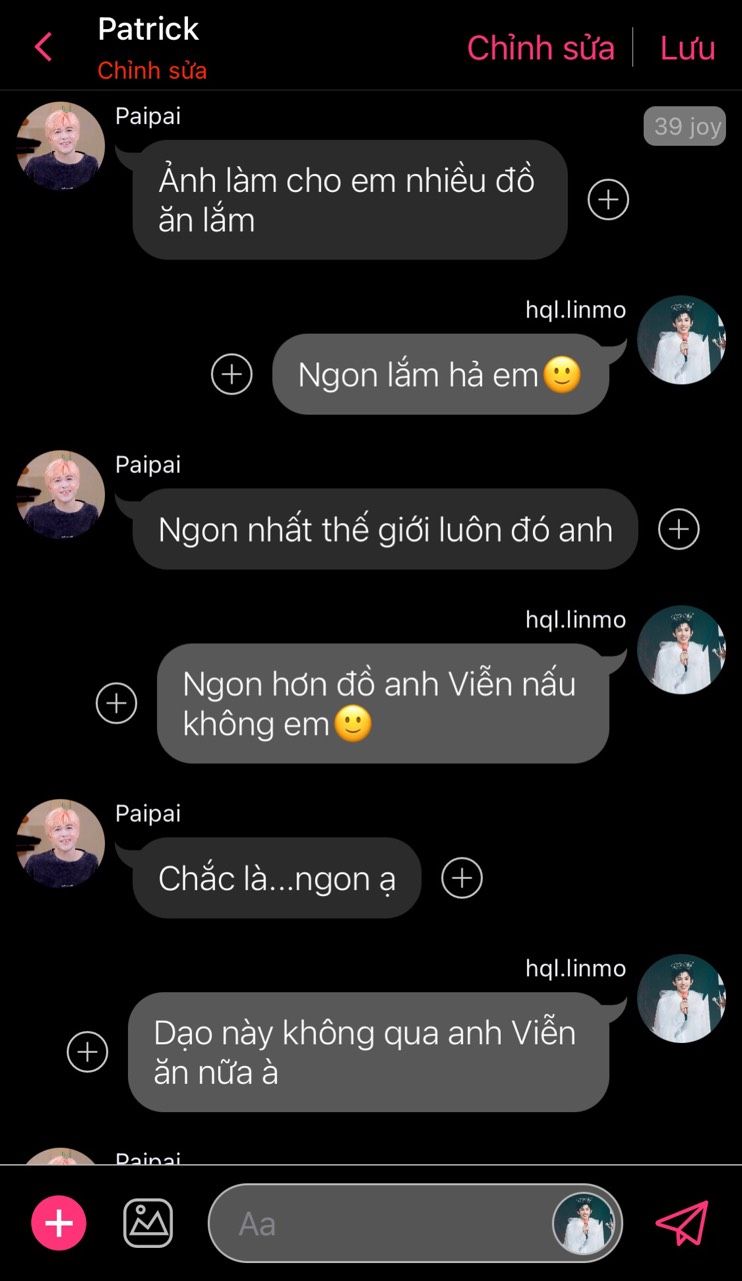Tap plus beside "Ảnh làm cho em nhiều đồ ăn lắm"

(608, 200)
